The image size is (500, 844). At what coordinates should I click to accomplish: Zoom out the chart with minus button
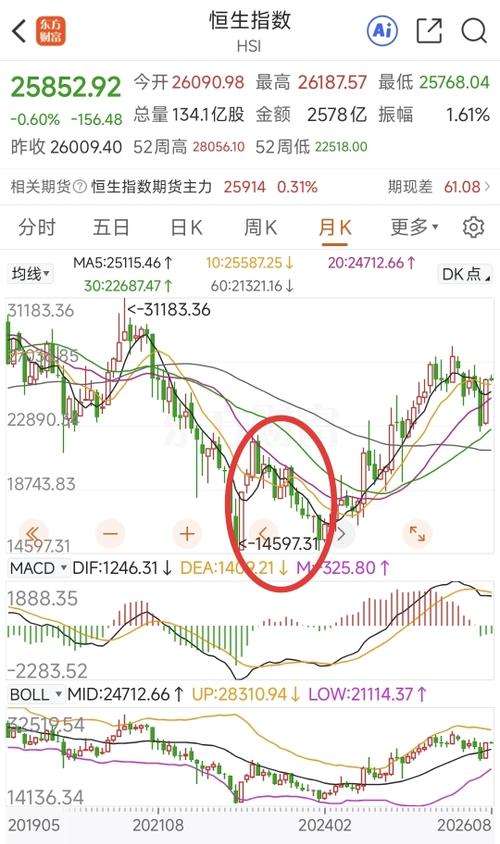[x=110, y=534]
